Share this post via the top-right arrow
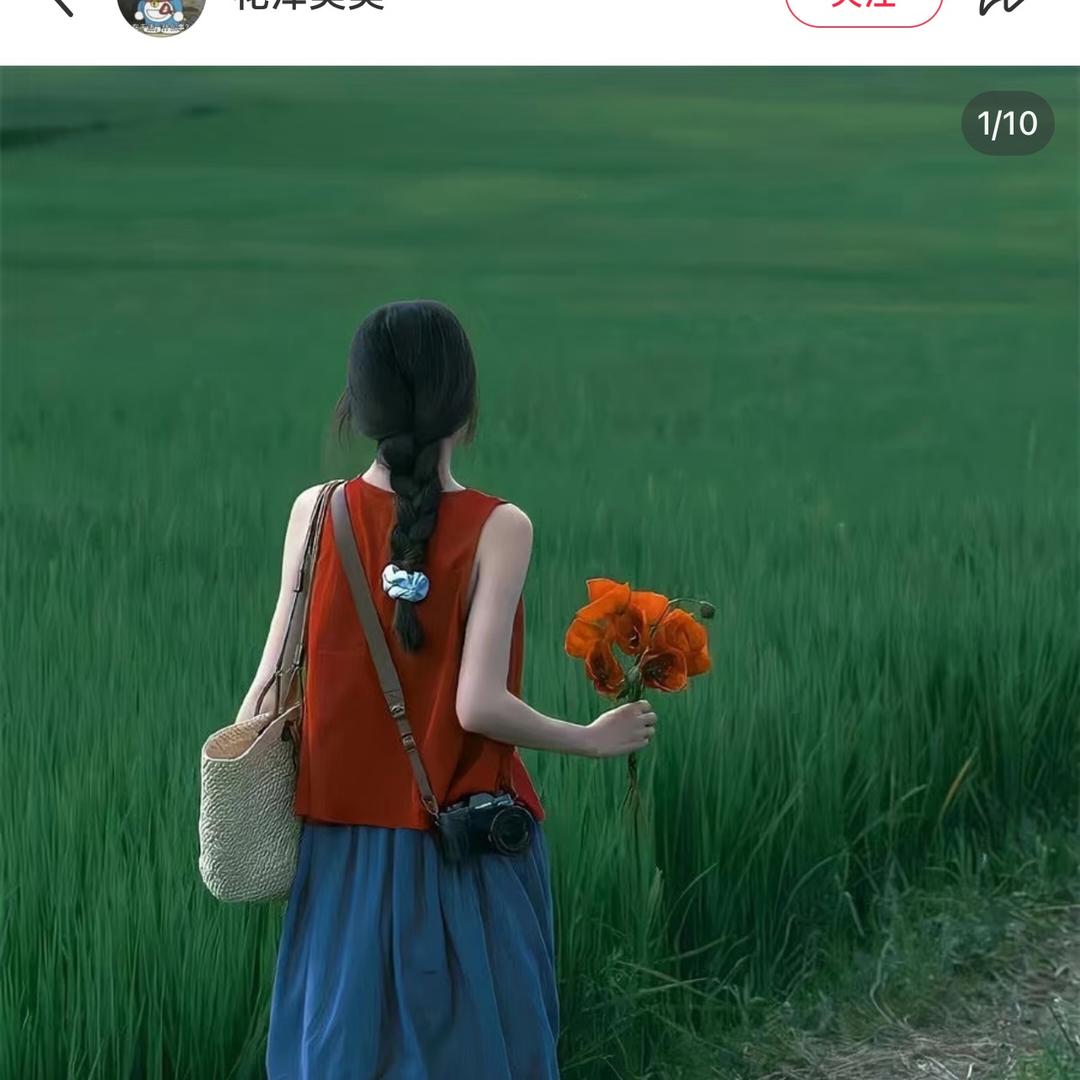Viewport: 1080px width, 1080px height. tap(1003, 6)
